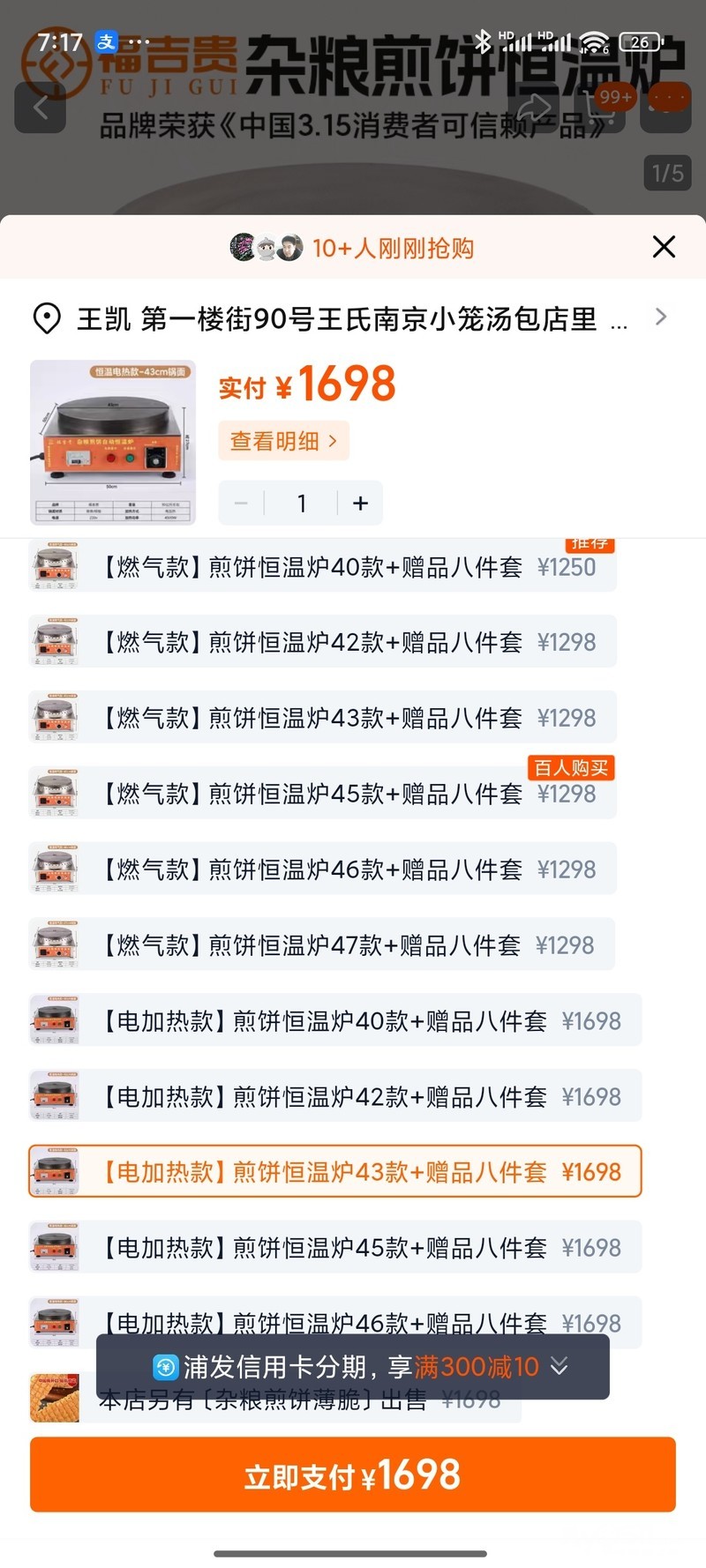The image size is (706, 1568).
Task: Enlarge the selected product thumbnail
Action: tap(113, 443)
